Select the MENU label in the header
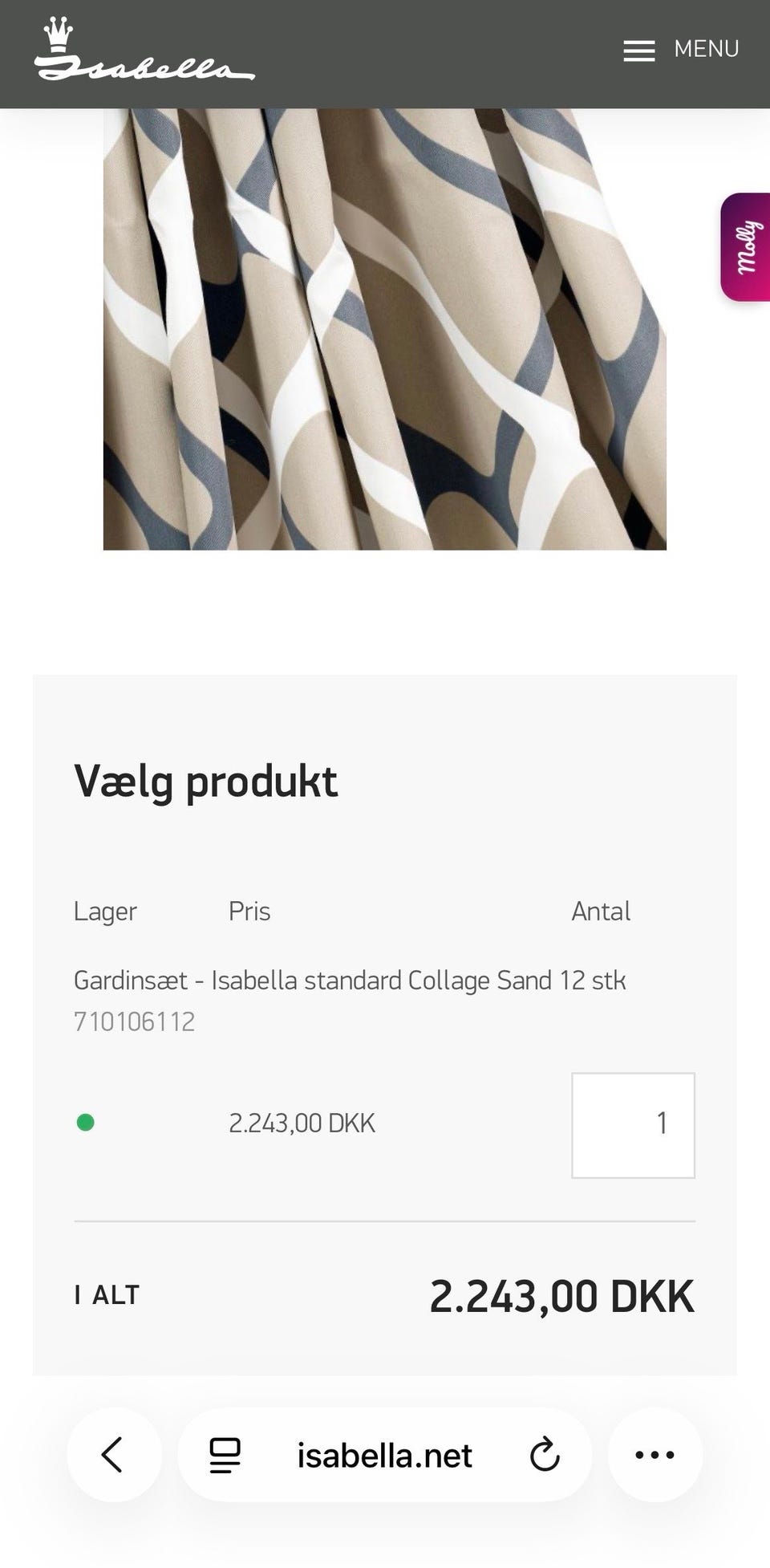770x1568 pixels. coord(707,48)
